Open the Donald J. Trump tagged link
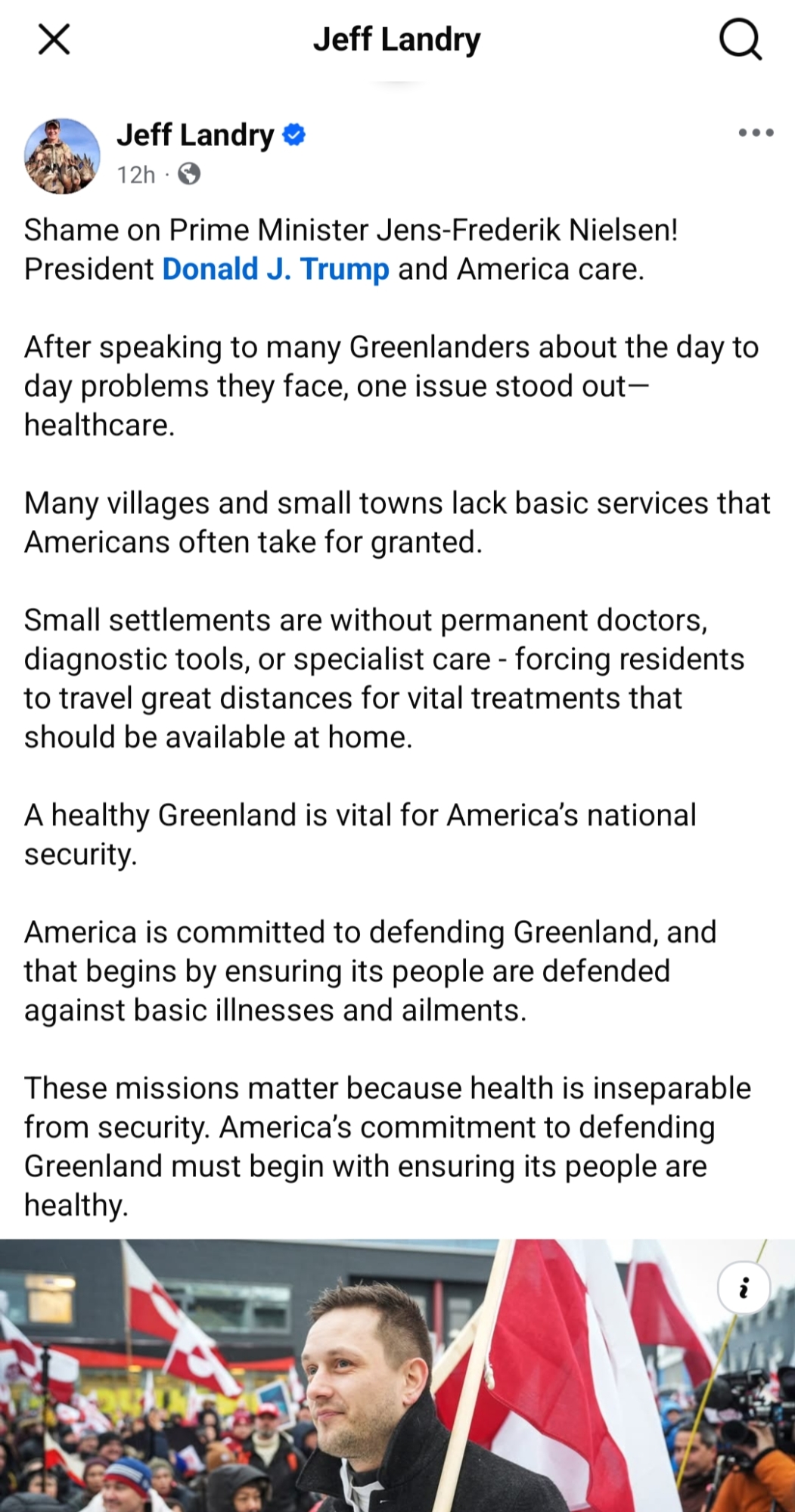795x1512 pixels. [x=275, y=269]
